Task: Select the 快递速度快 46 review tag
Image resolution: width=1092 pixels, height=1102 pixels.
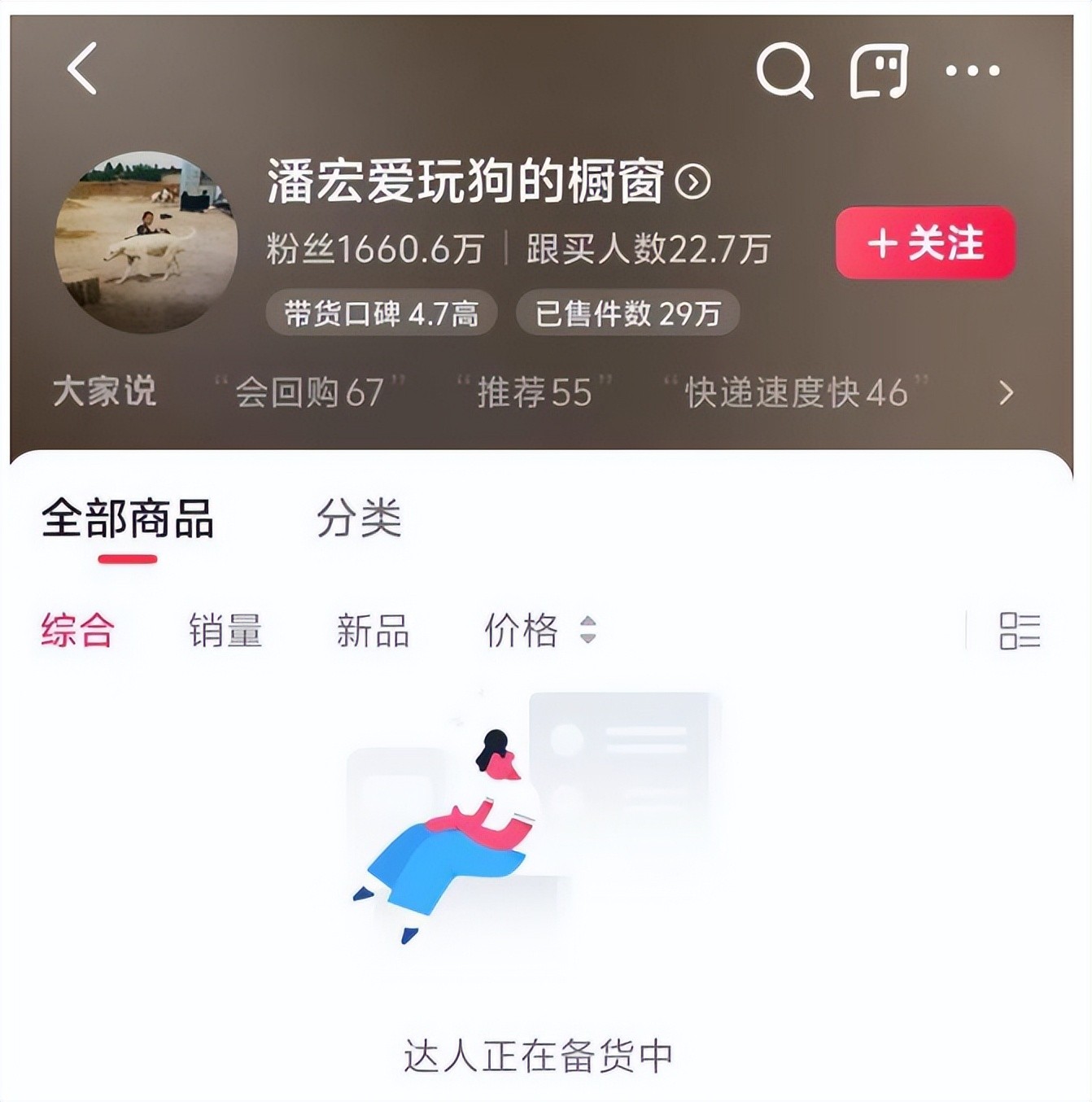Action: (x=796, y=393)
